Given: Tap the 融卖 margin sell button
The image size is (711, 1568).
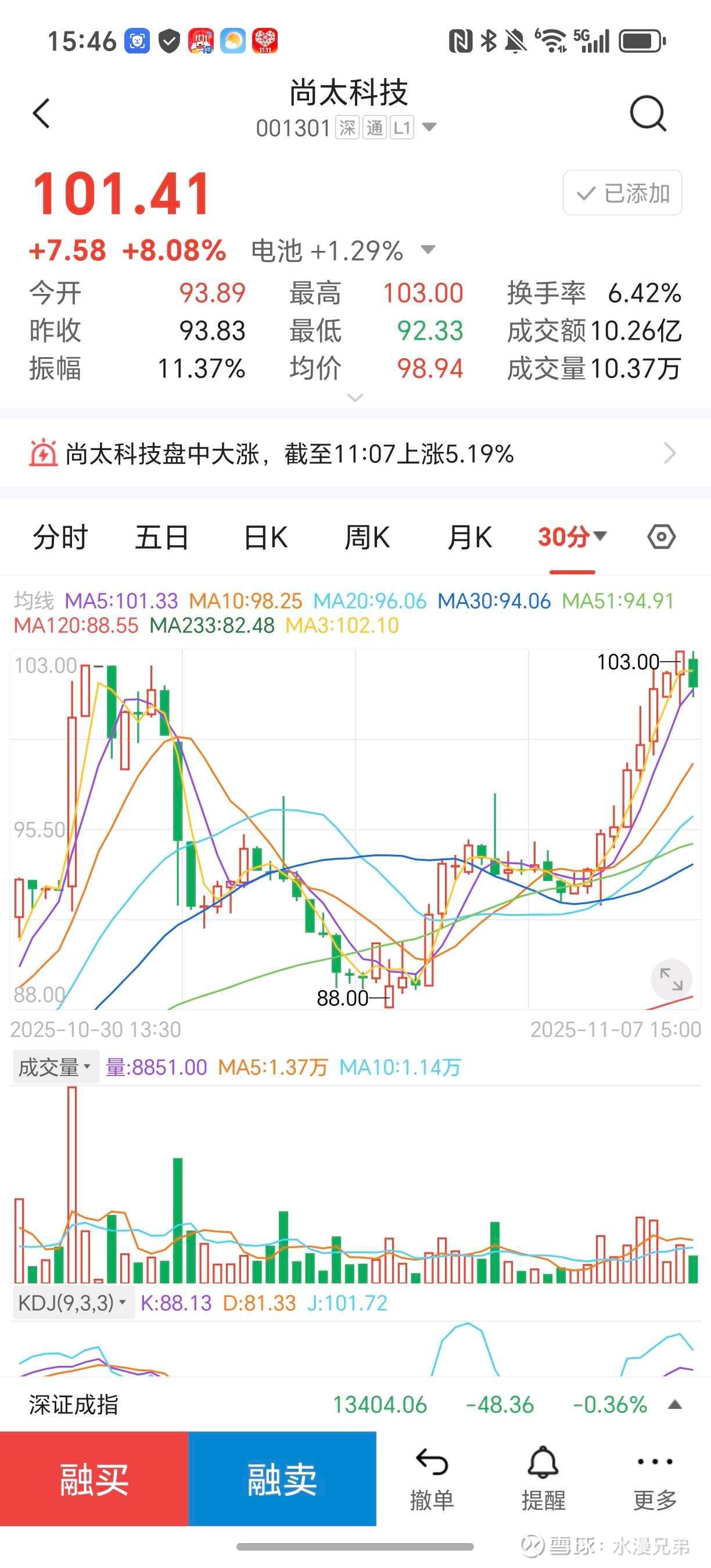Looking at the screenshot, I should pyautogui.click(x=282, y=1479).
